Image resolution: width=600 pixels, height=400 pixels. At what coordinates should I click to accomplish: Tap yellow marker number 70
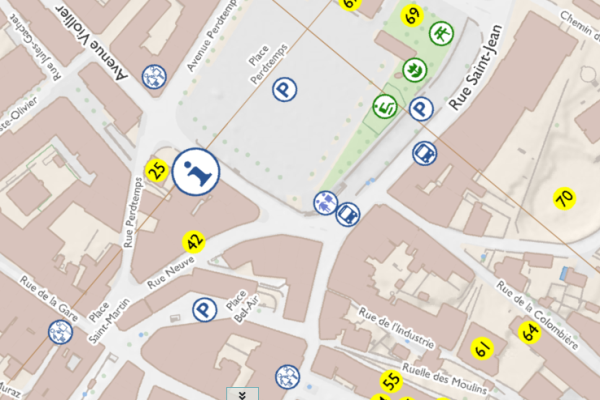pyautogui.click(x=564, y=199)
